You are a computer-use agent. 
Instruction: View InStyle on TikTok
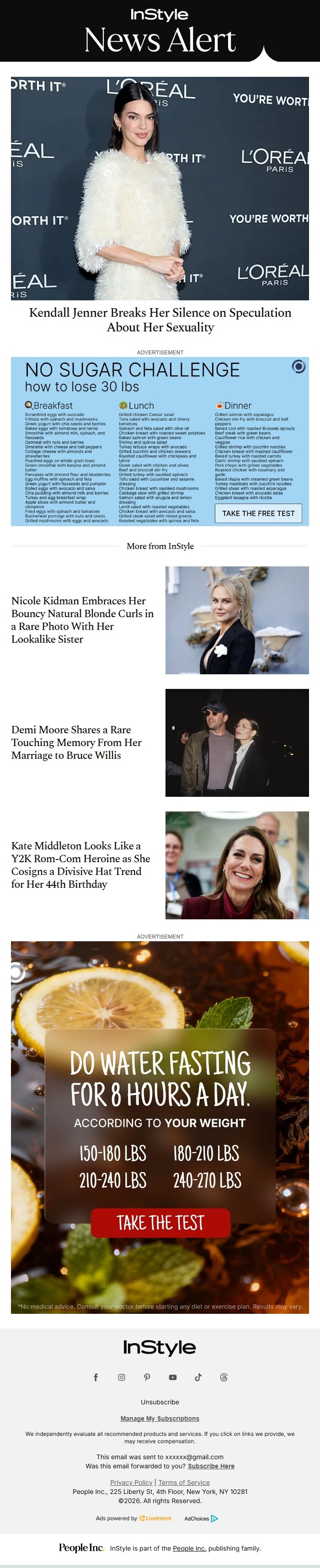click(x=198, y=1377)
